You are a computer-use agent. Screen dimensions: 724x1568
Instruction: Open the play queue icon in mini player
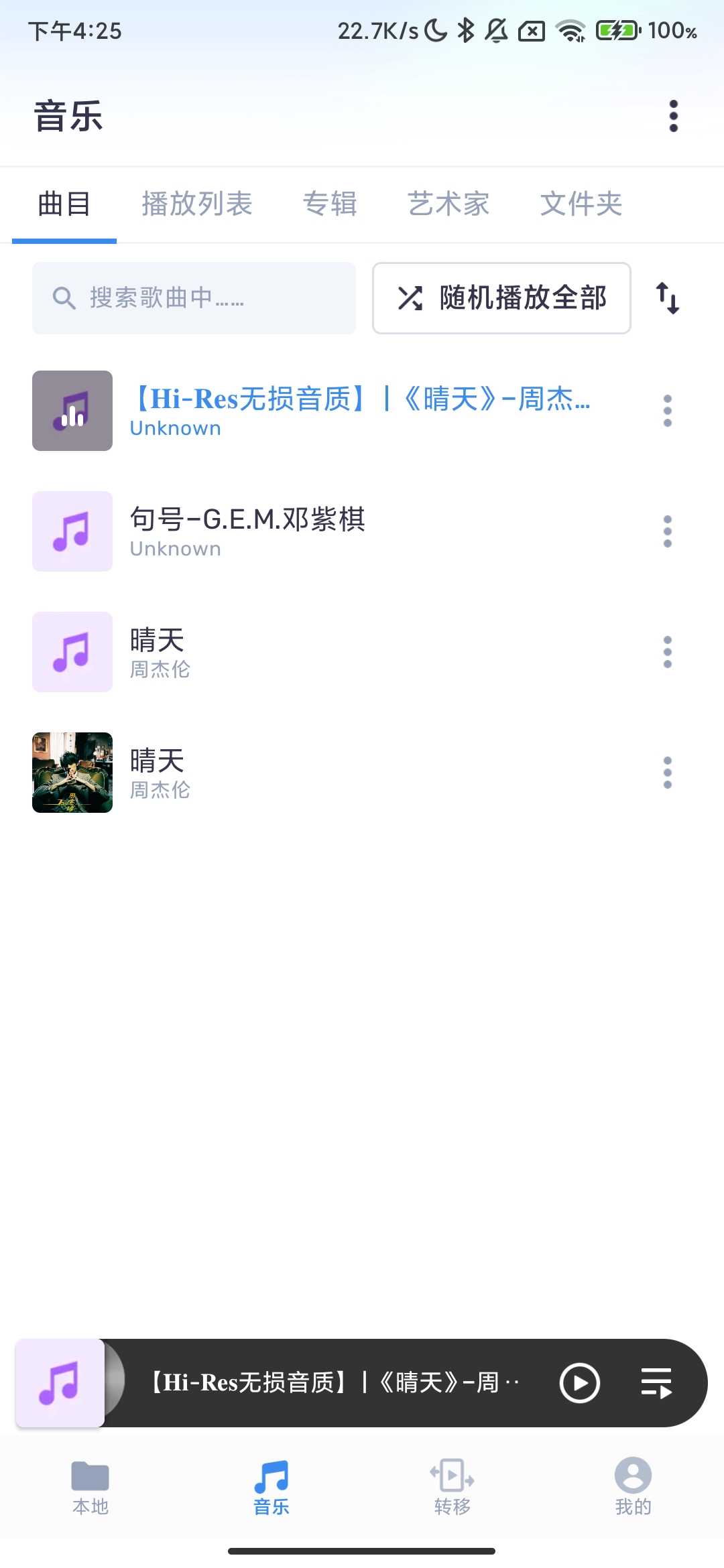(x=657, y=1383)
